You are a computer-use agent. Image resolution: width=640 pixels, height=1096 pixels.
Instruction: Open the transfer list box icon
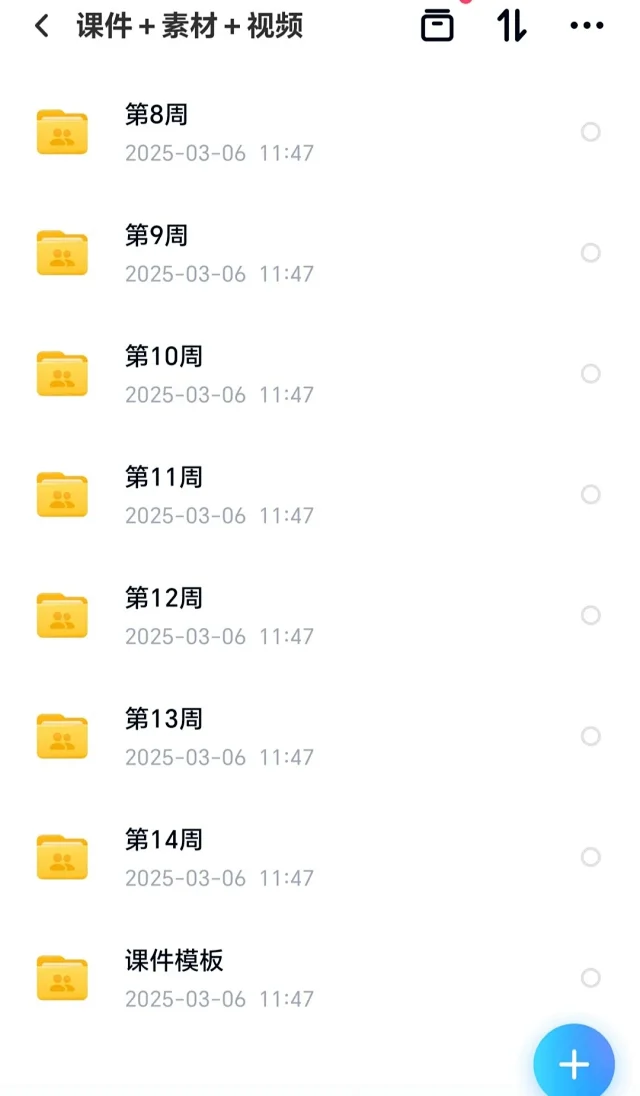coord(437,26)
